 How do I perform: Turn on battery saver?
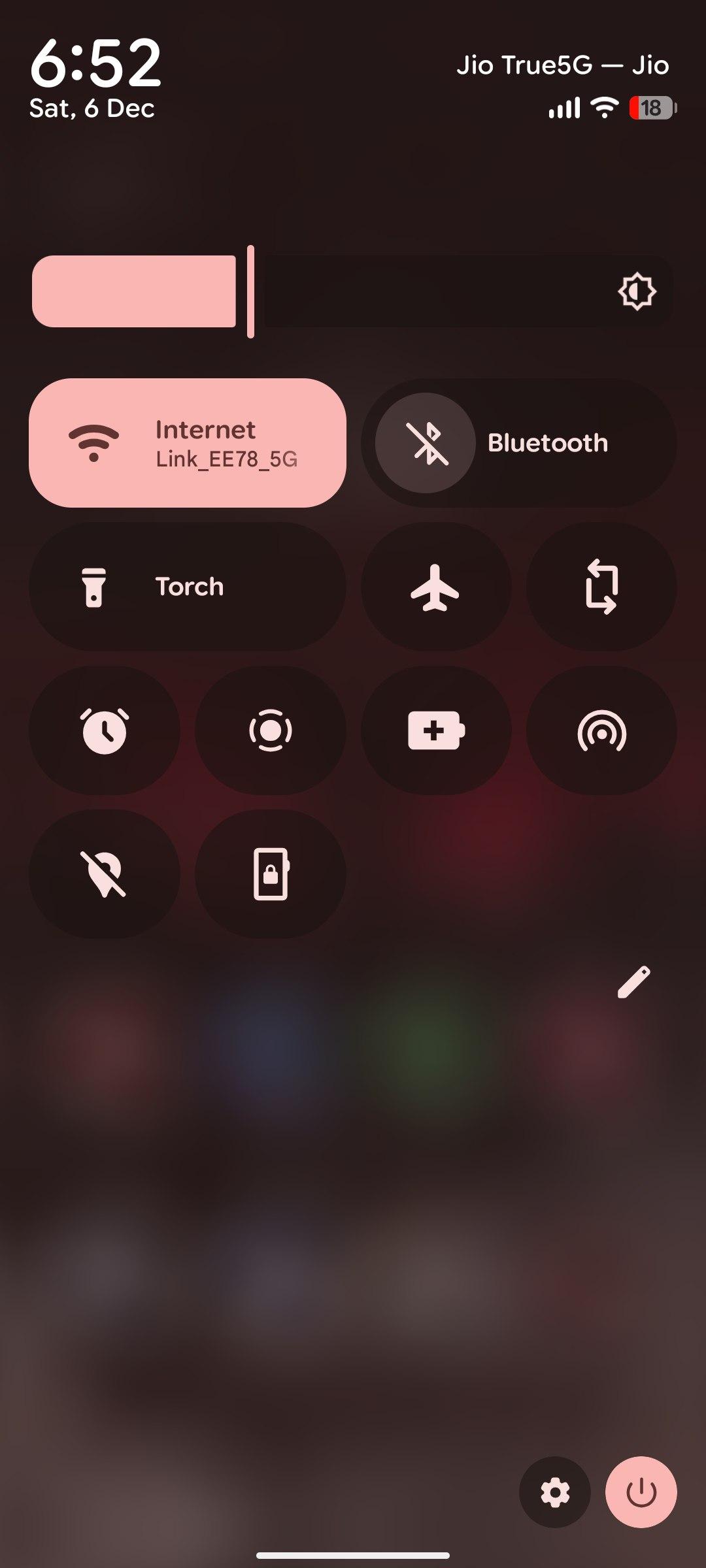click(435, 730)
